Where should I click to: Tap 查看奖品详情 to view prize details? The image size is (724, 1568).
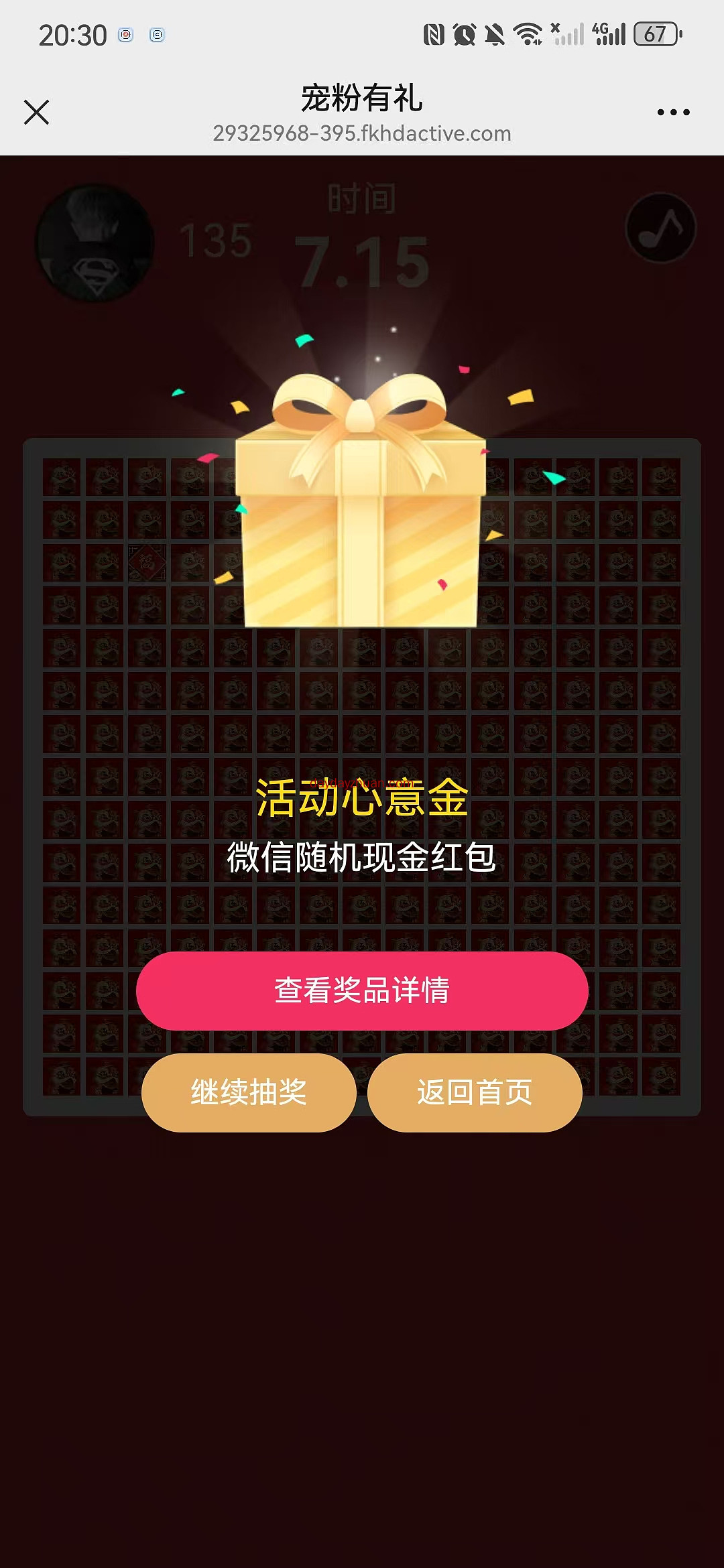[362, 990]
